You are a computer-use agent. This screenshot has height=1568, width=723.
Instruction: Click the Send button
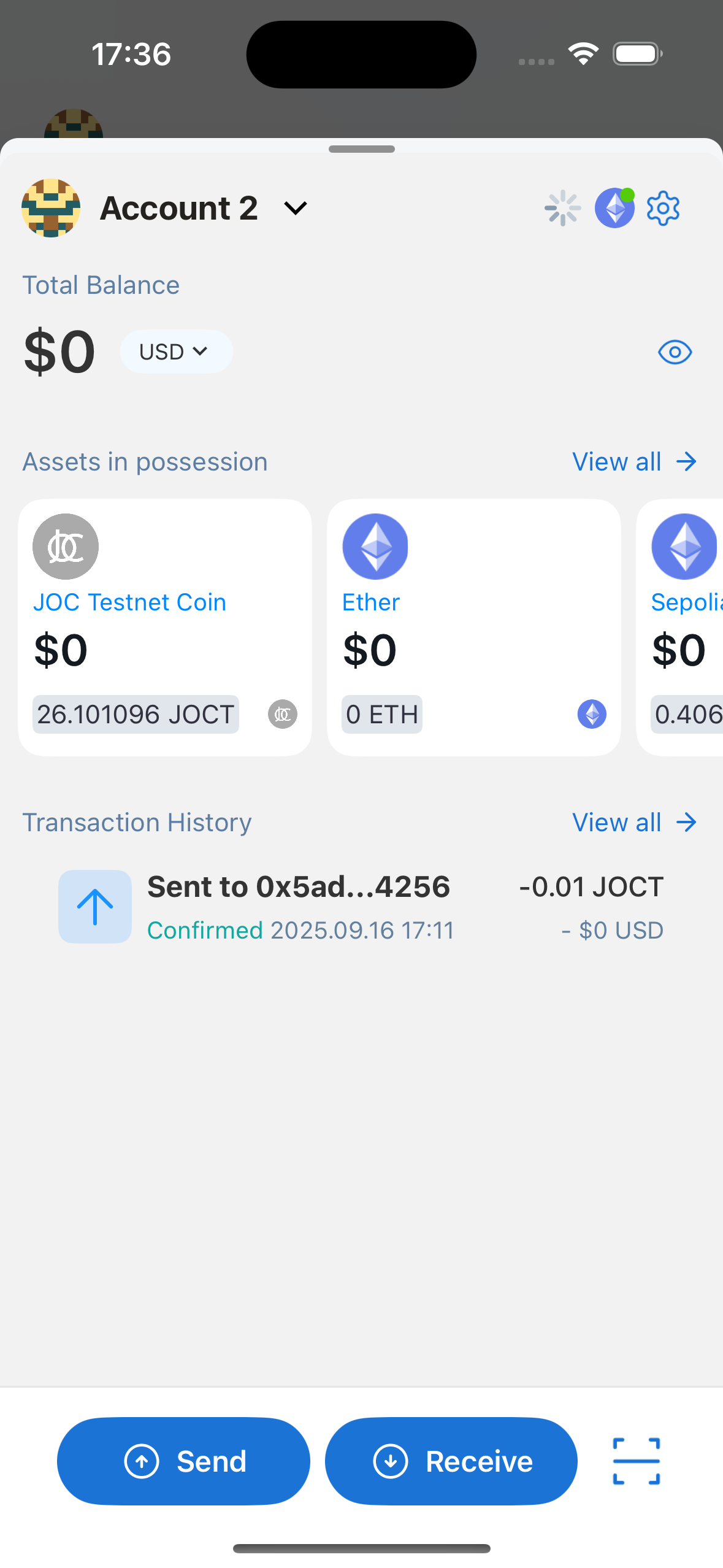coord(183,1461)
